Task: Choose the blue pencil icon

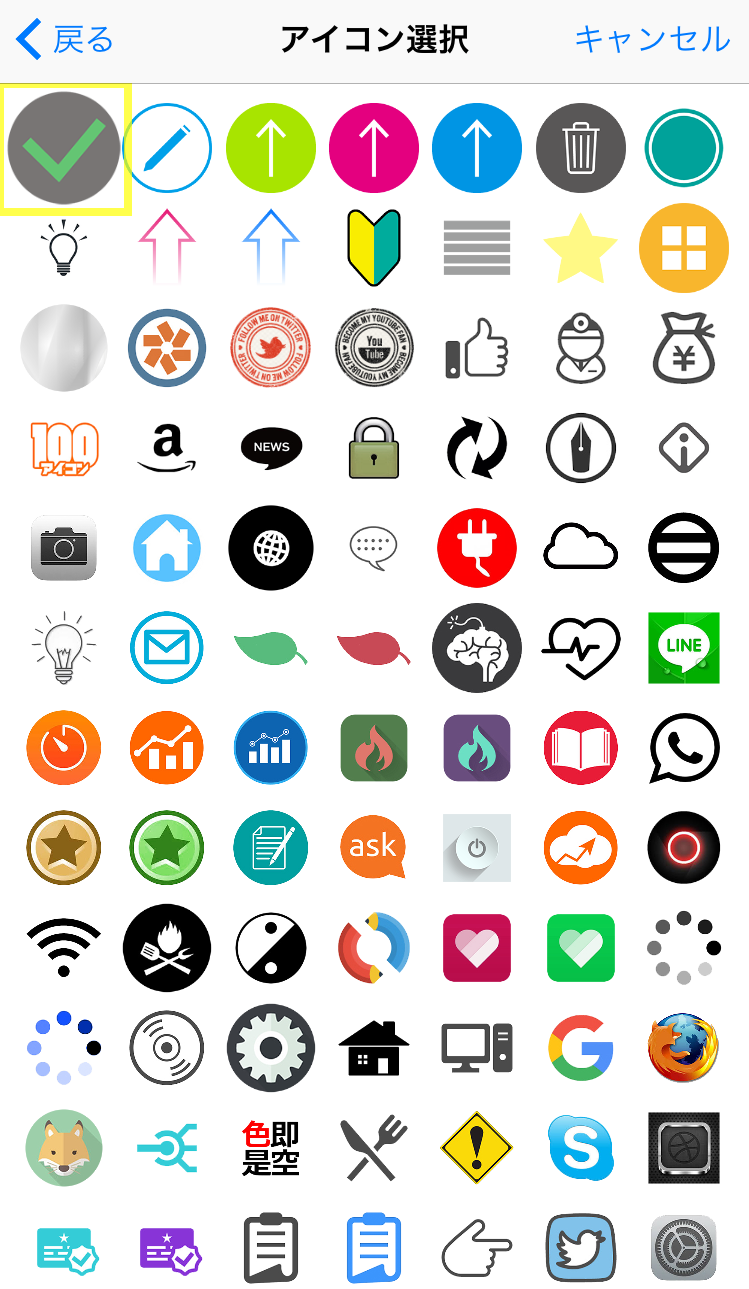Action: 167,148
